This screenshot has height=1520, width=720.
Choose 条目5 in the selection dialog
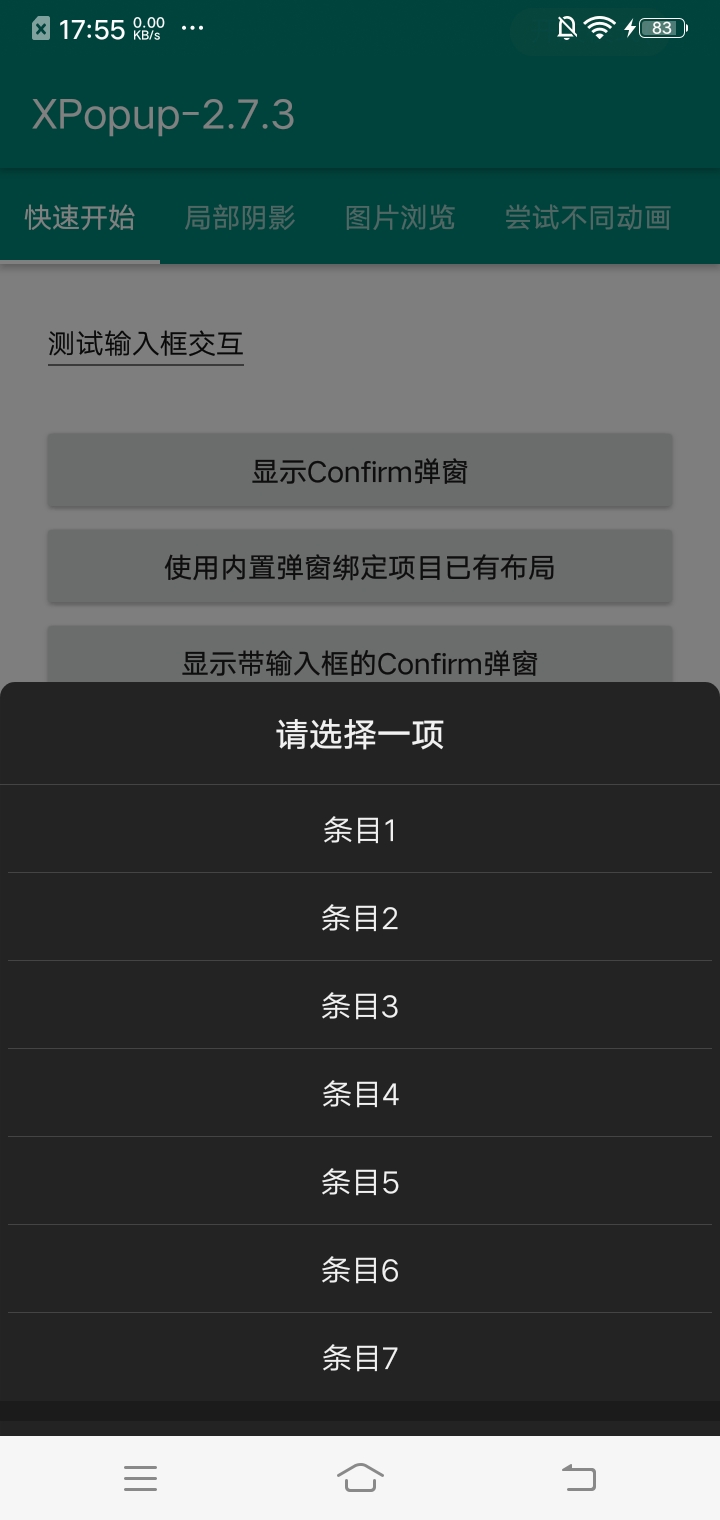360,1181
